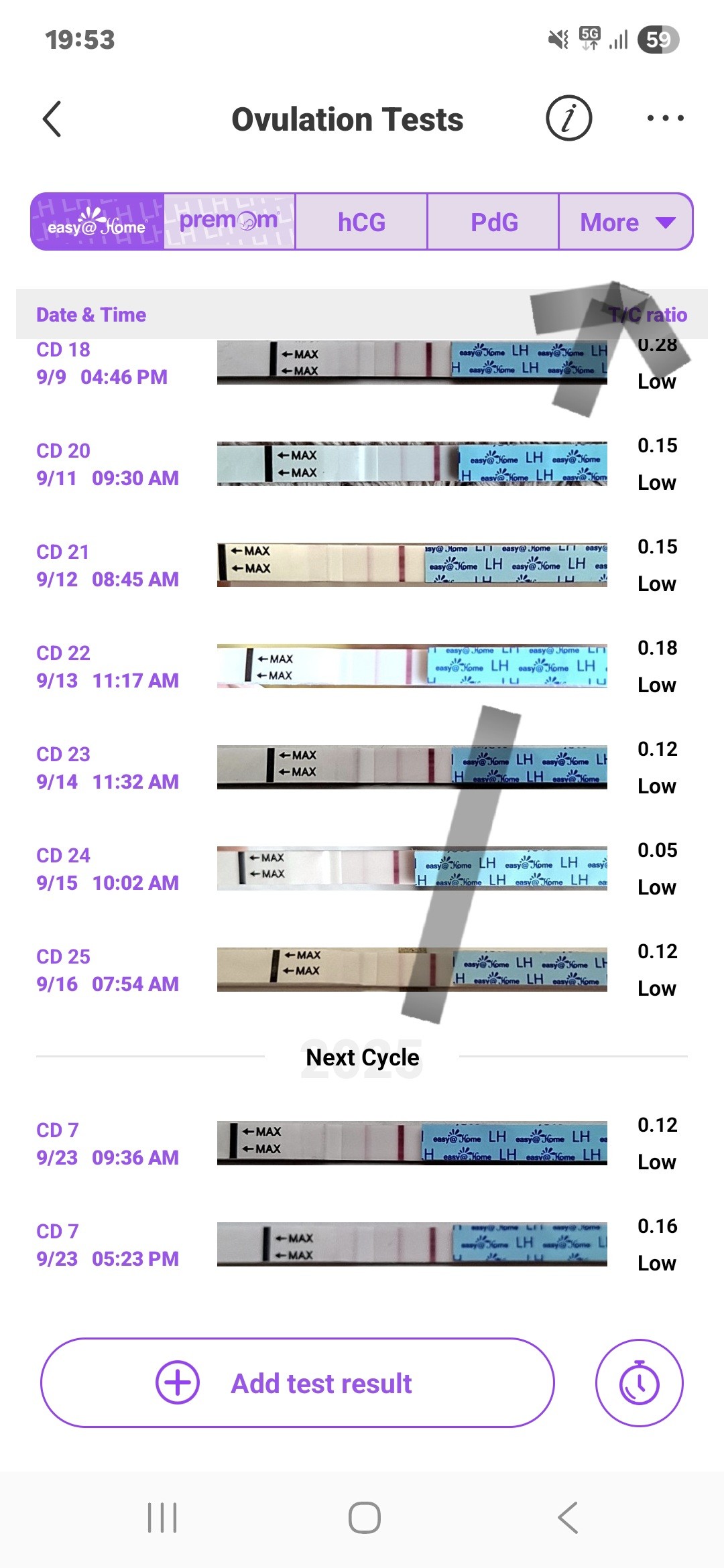The image size is (724, 1568).
Task: Open the info icon
Action: point(568,119)
